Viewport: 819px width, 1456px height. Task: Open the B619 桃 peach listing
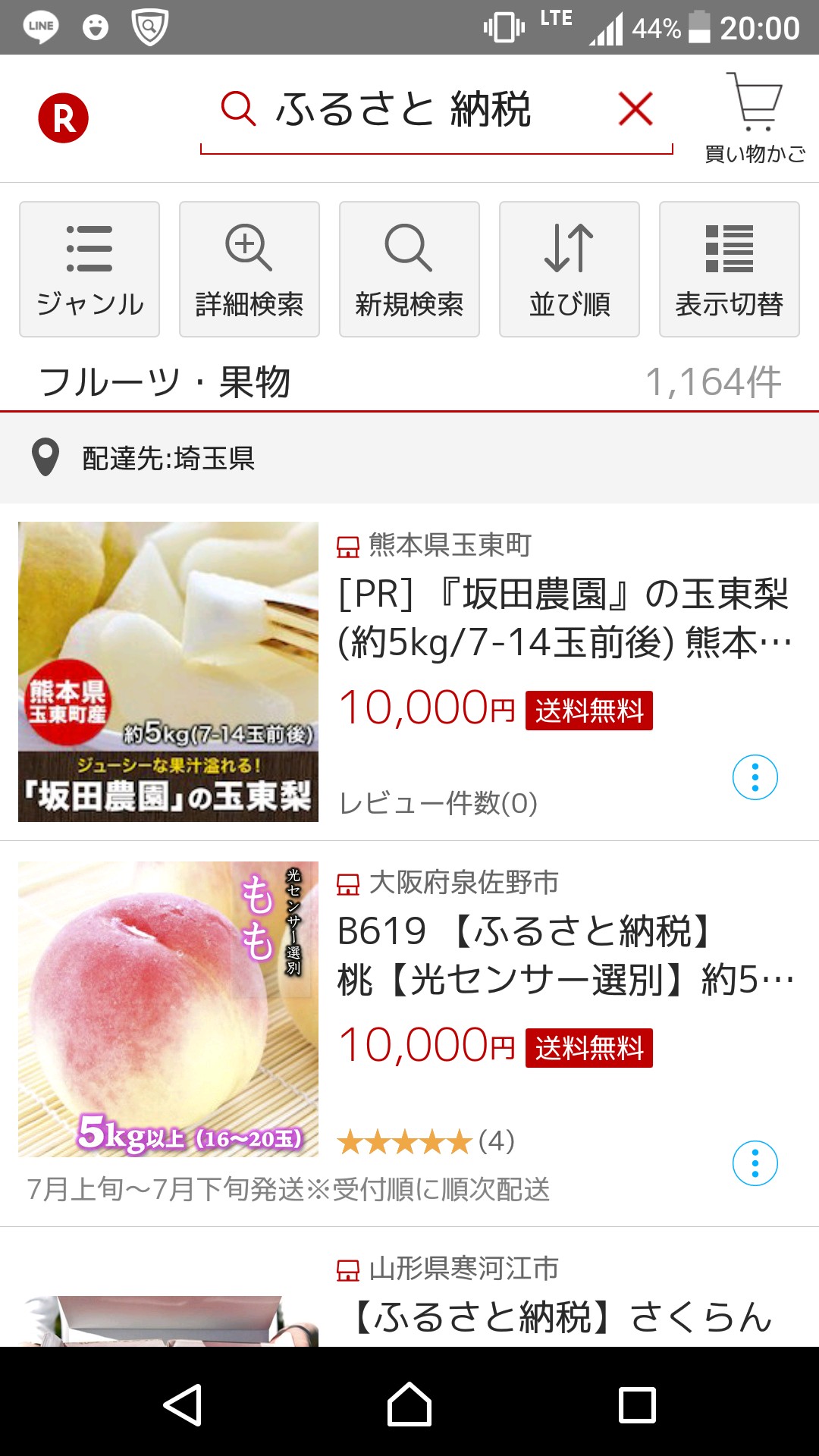click(x=565, y=955)
